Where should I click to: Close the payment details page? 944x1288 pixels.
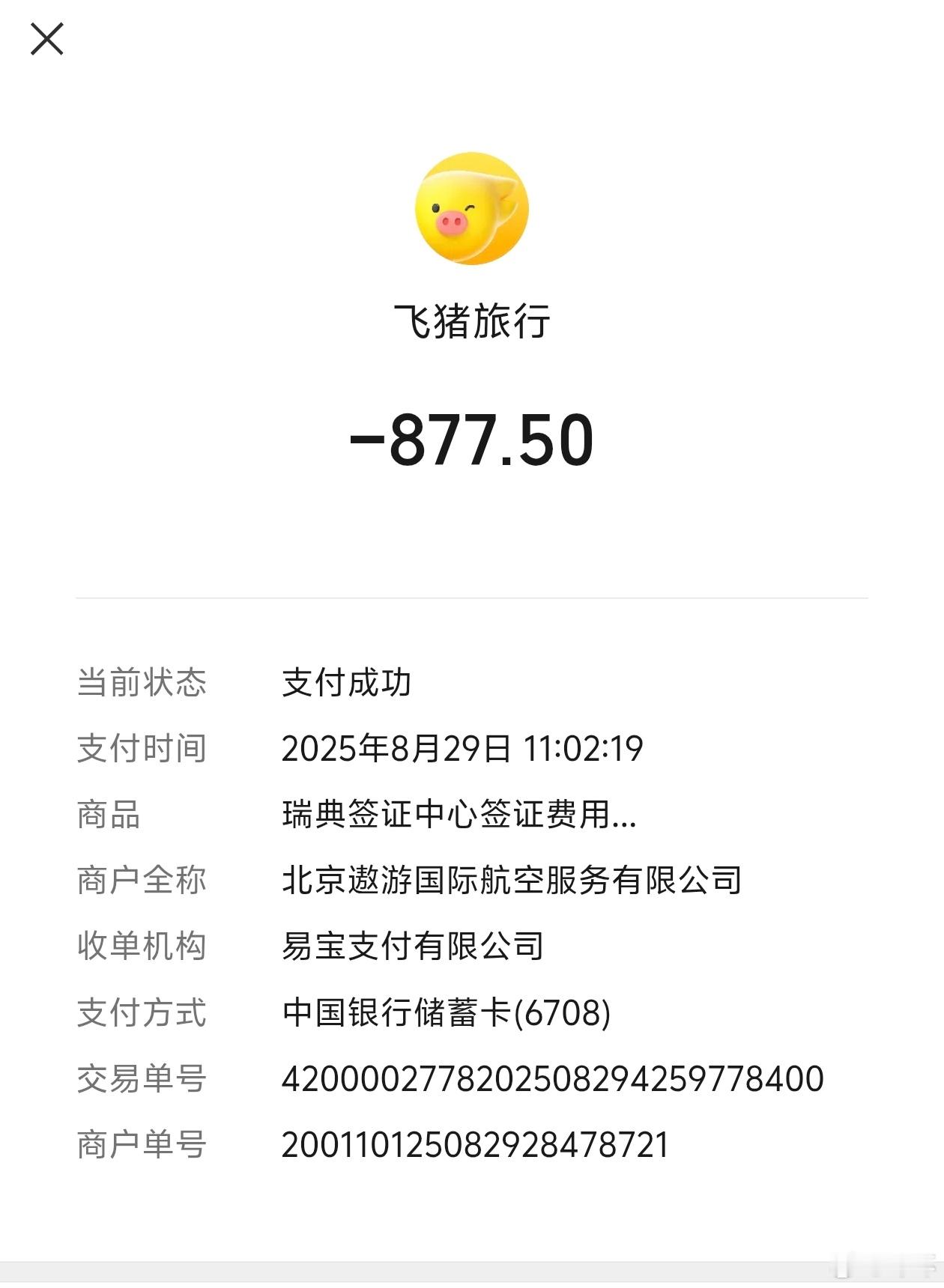coord(46,39)
